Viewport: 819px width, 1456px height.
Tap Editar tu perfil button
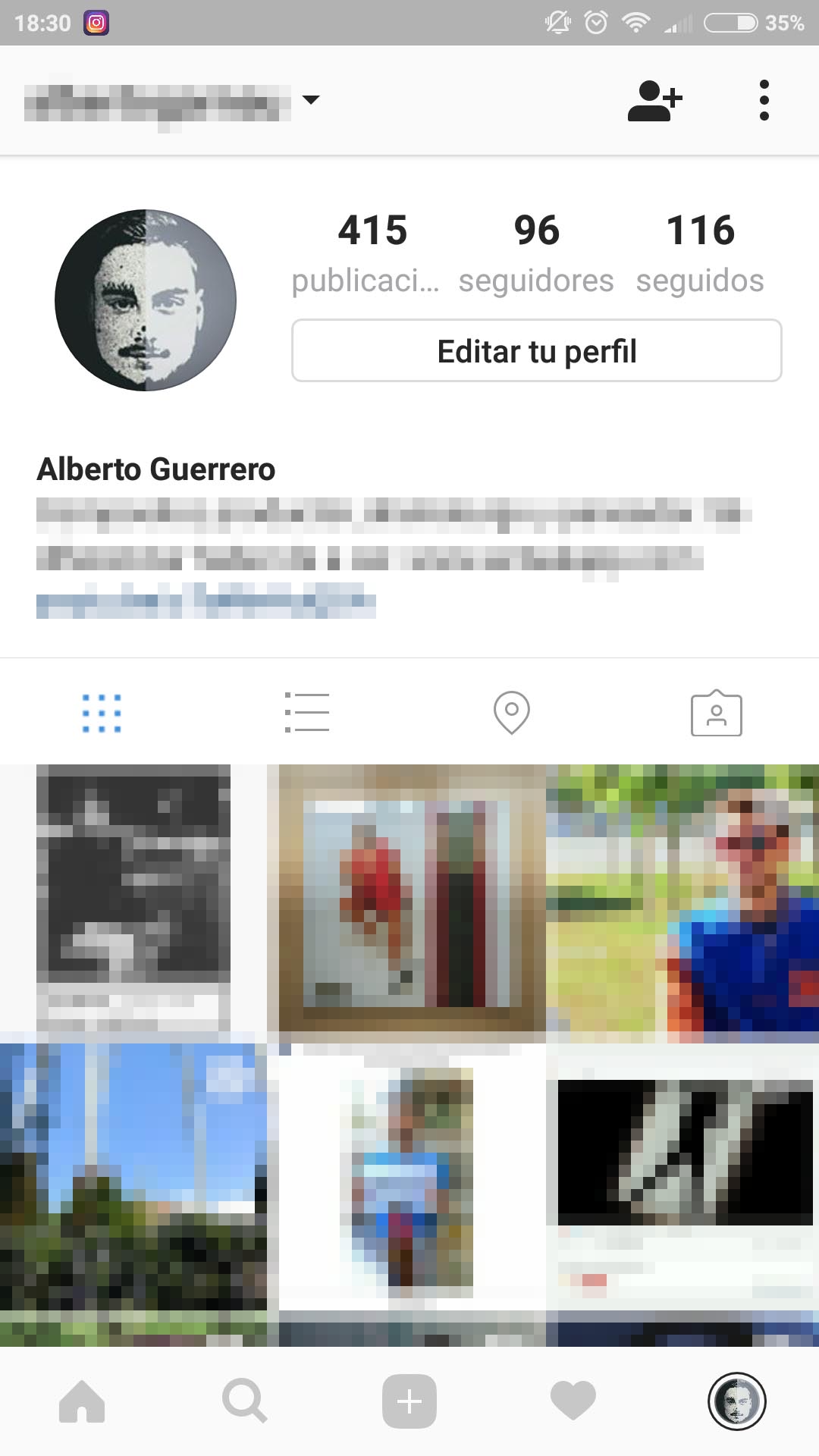pyautogui.click(x=536, y=350)
